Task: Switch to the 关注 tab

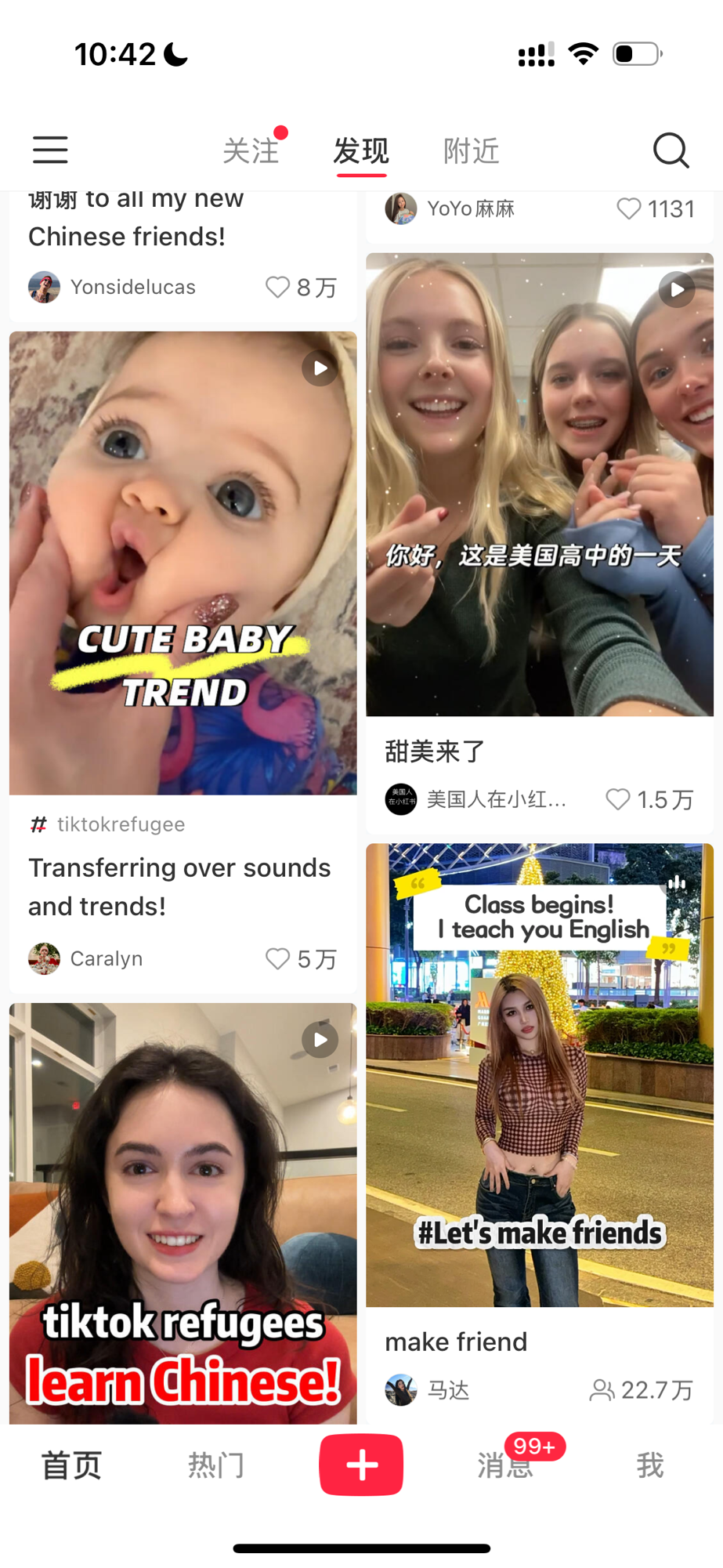Action: [x=251, y=150]
